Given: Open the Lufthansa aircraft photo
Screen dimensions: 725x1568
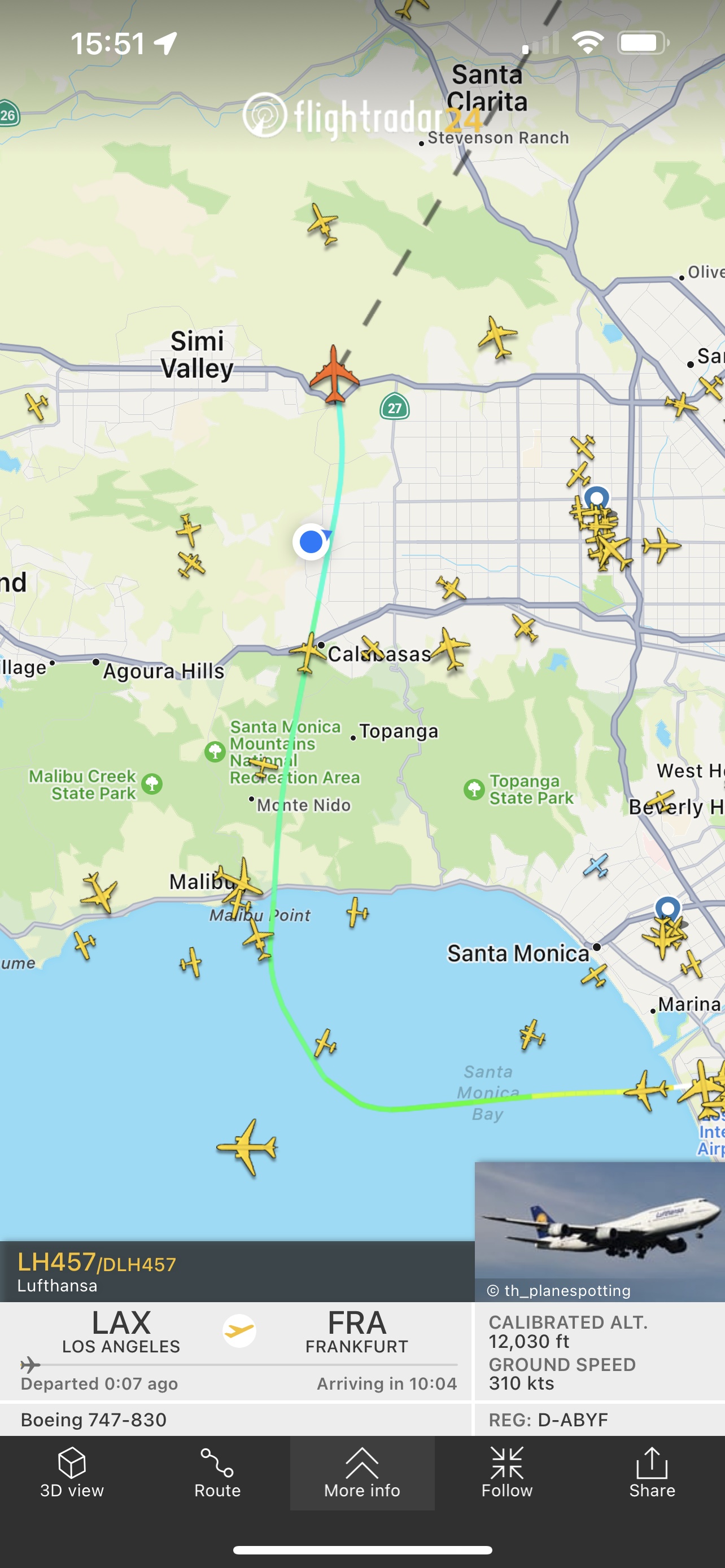Looking at the screenshot, I should [600, 1231].
